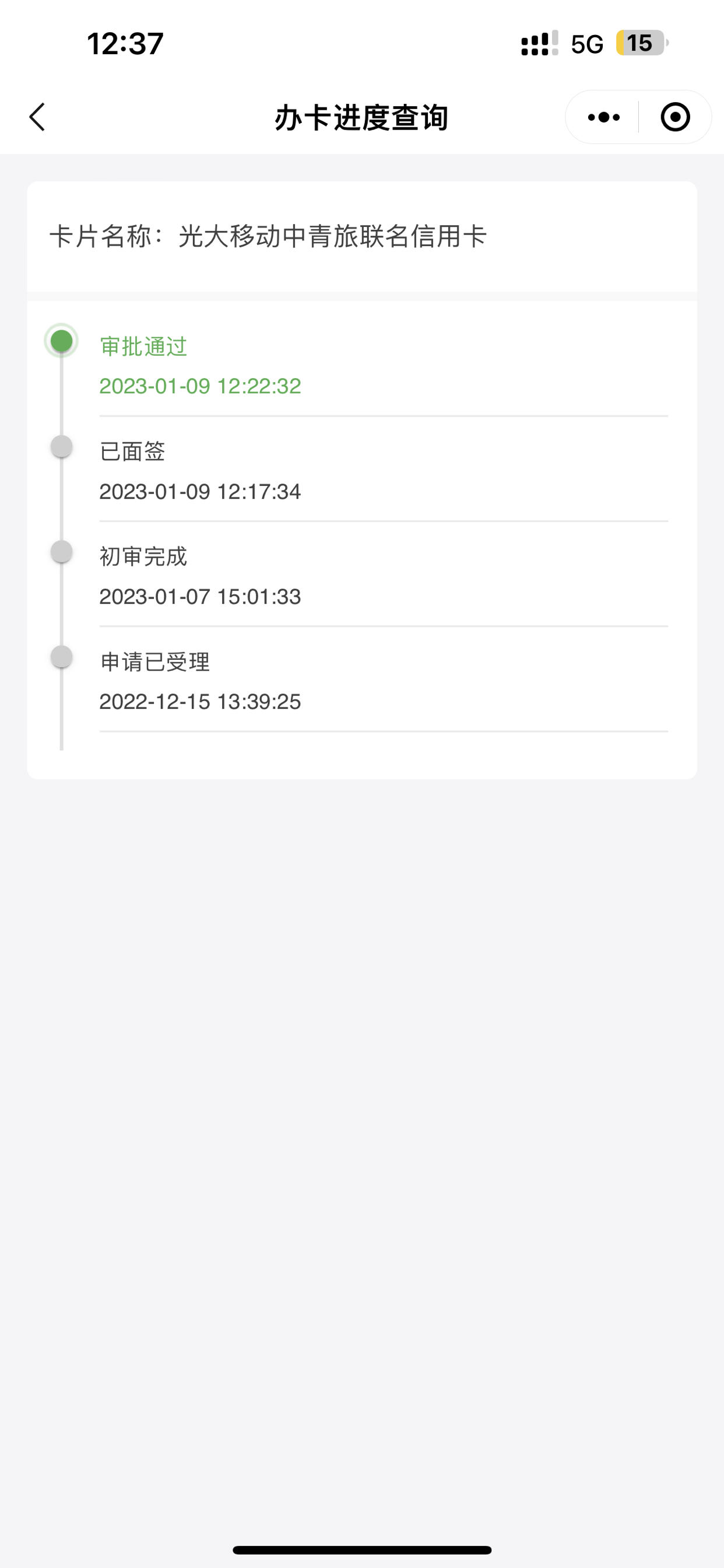Go back using the top-left arrow
The width and height of the screenshot is (724, 1568).
pyautogui.click(x=37, y=117)
